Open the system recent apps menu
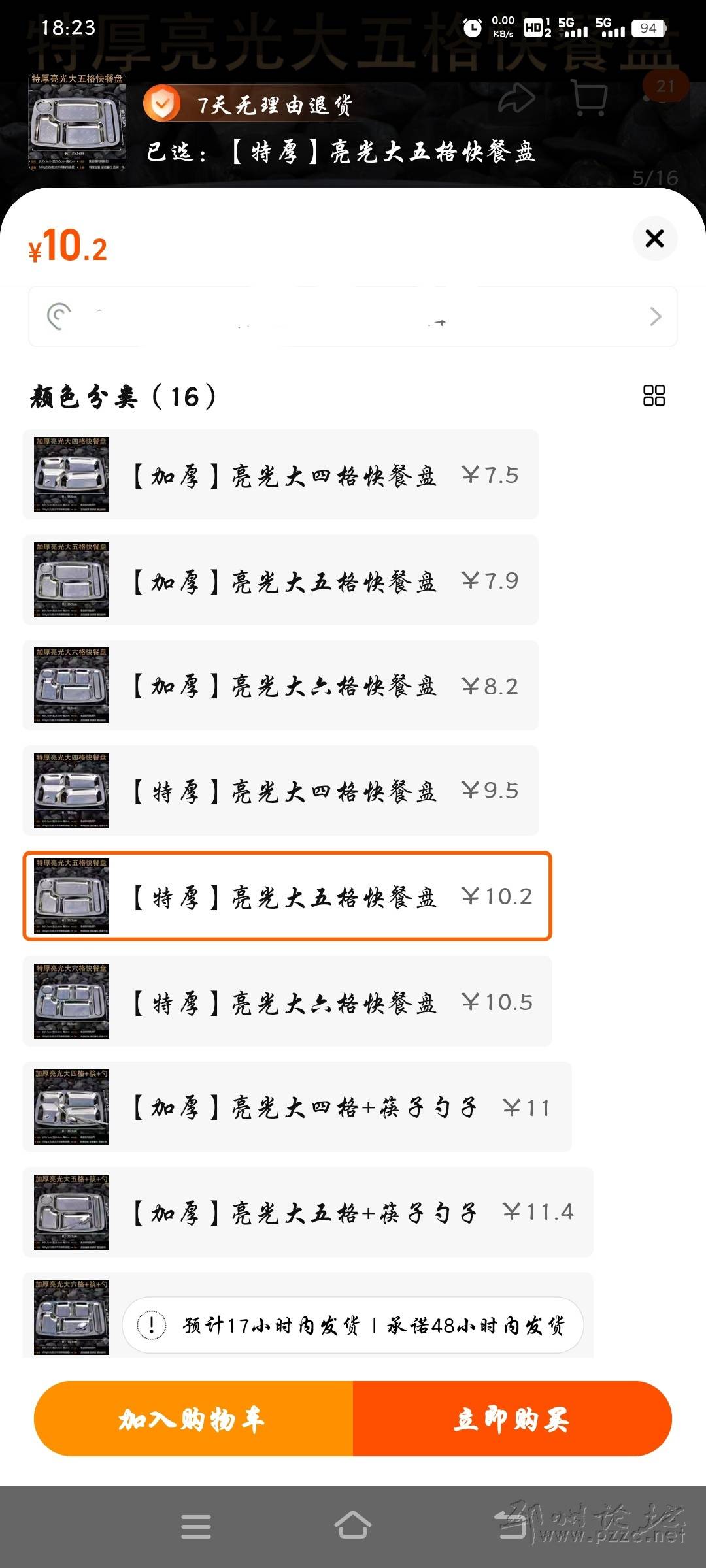Image resolution: width=706 pixels, height=1568 pixels. (x=195, y=1527)
